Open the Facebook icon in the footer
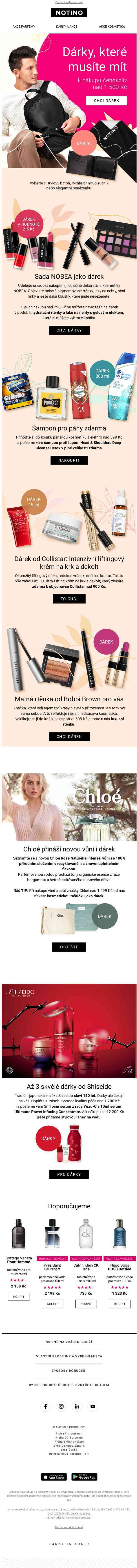137x1568 pixels. click(x=45, y=1406)
